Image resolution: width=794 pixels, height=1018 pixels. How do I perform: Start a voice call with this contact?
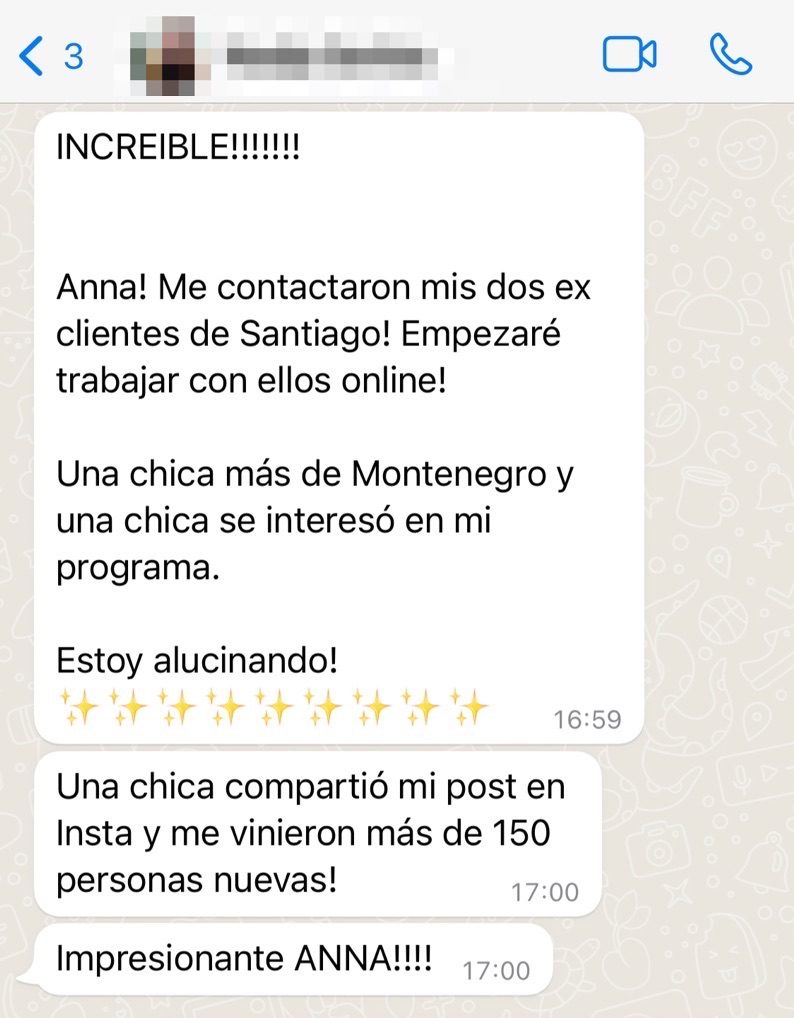click(731, 55)
